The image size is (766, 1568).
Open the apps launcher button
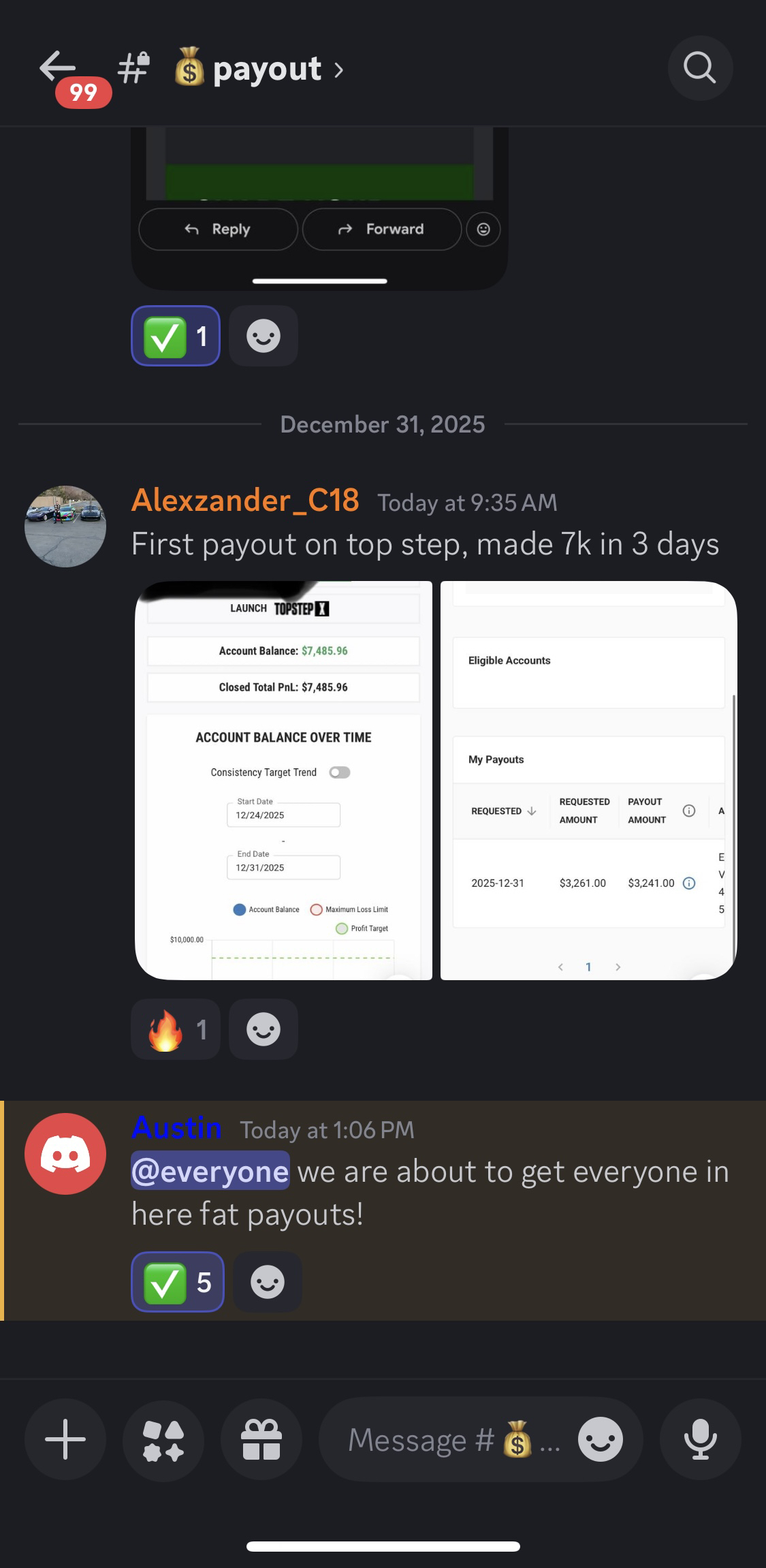[x=163, y=1439]
